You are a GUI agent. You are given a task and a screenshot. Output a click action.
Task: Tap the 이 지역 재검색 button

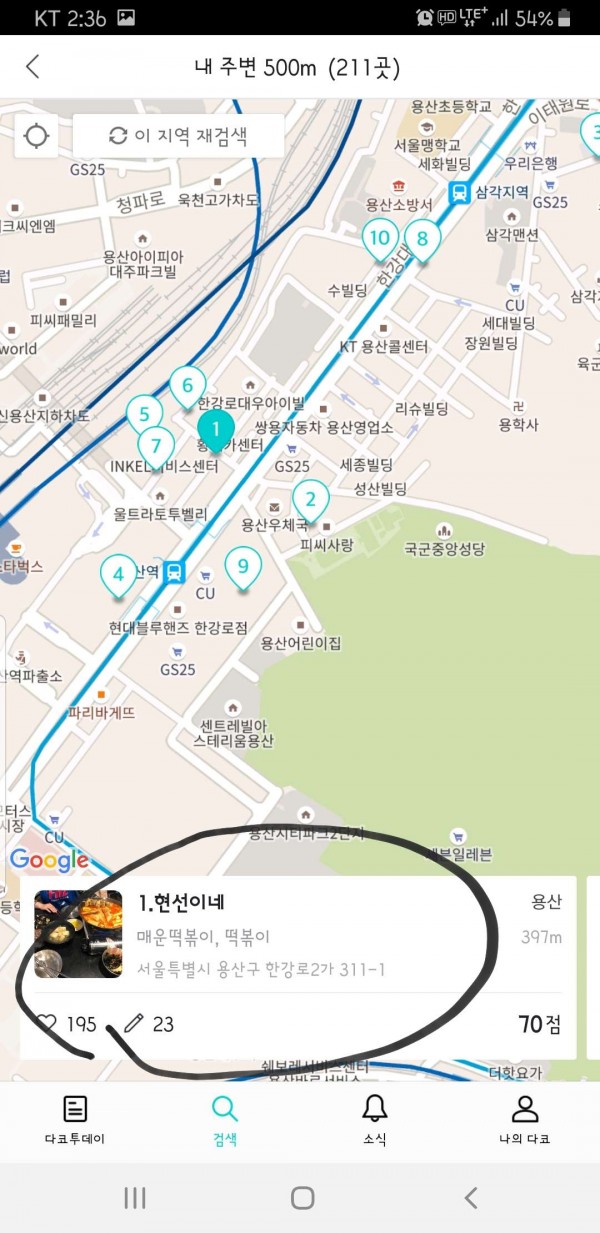tap(179, 136)
